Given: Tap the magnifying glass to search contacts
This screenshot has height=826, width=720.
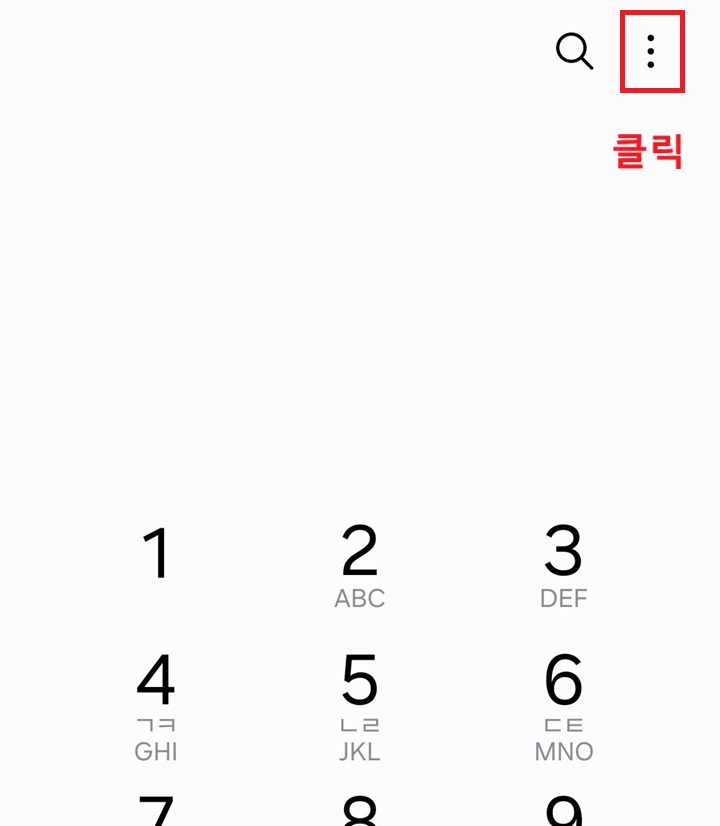Looking at the screenshot, I should (575, 53).
